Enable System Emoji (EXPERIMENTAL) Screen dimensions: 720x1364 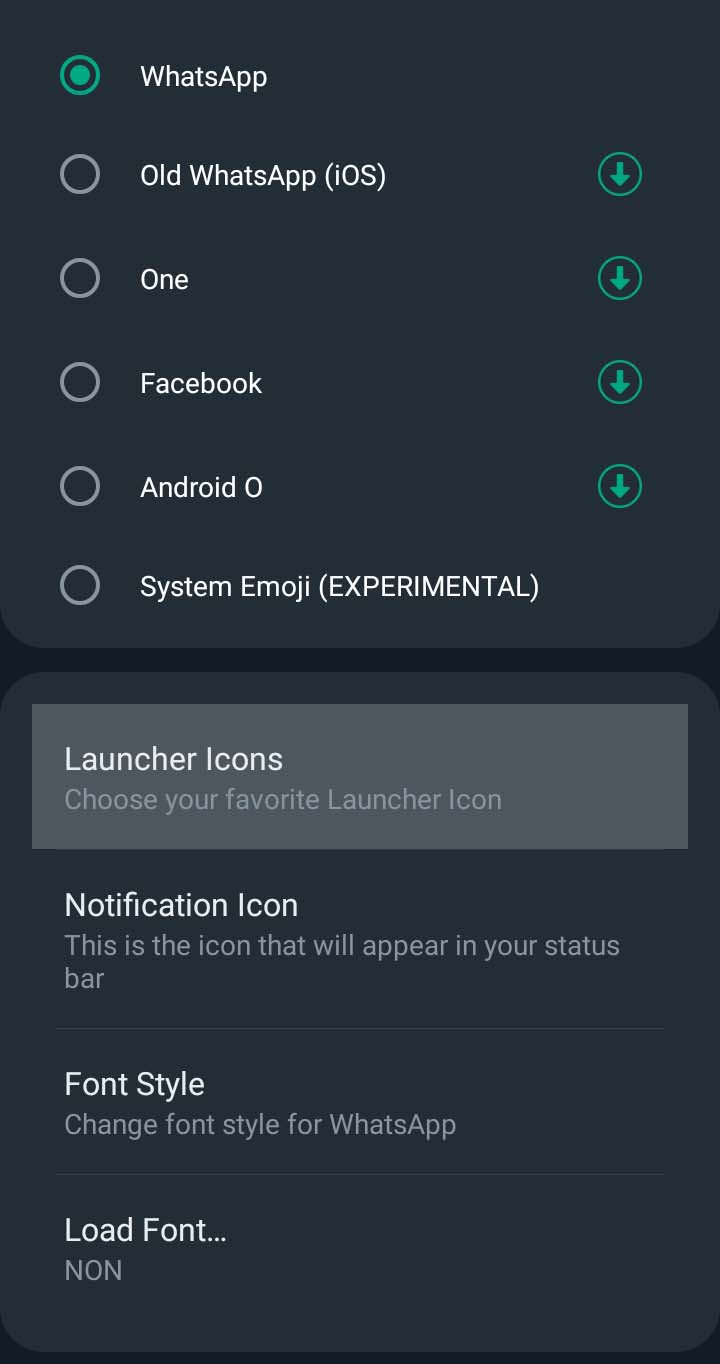pyautogui.click(x=80, y=586)
